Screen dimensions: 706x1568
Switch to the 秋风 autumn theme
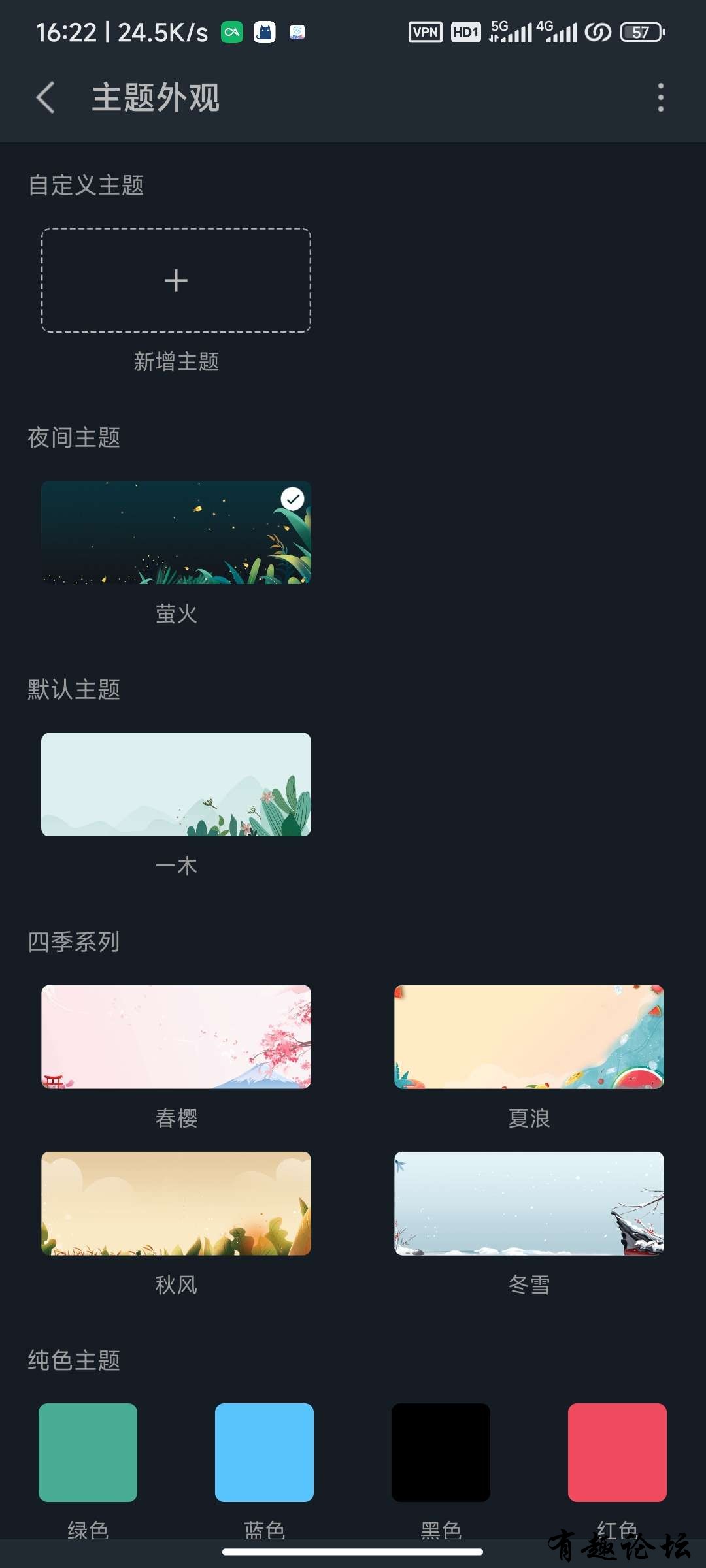(x=176, y=1203)
